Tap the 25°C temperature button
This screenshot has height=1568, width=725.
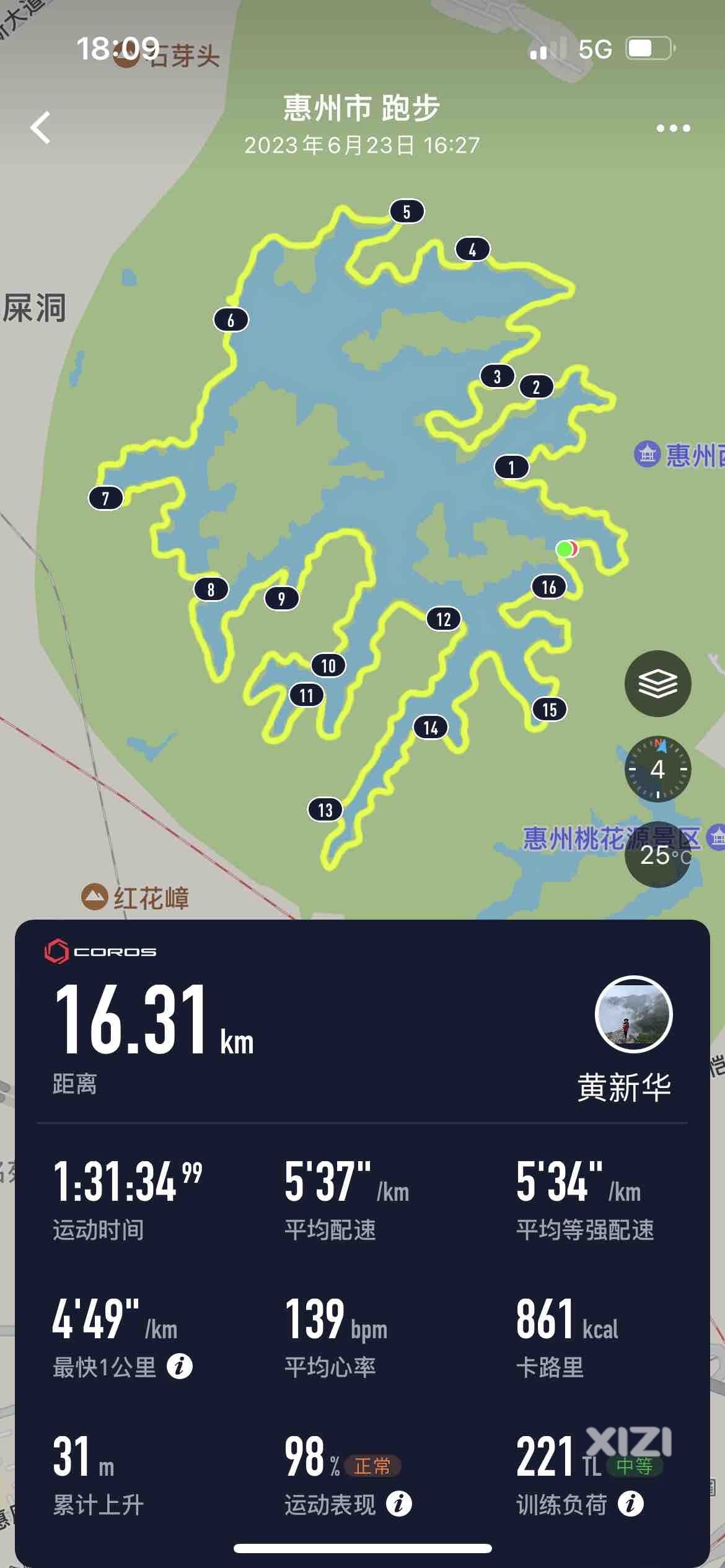[x=659, y=855]
